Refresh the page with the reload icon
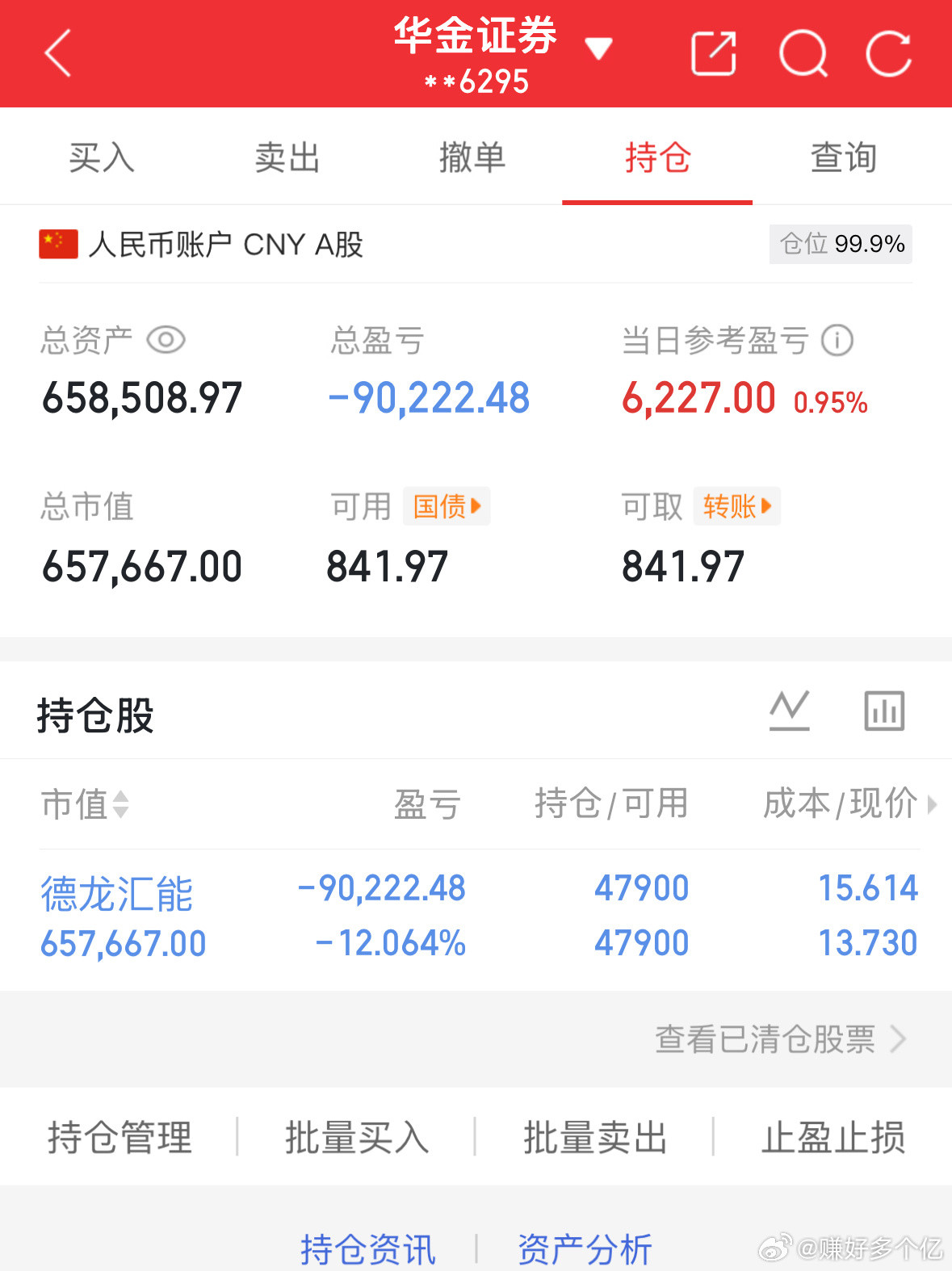The image size is (952, 1271). point(889,52)
